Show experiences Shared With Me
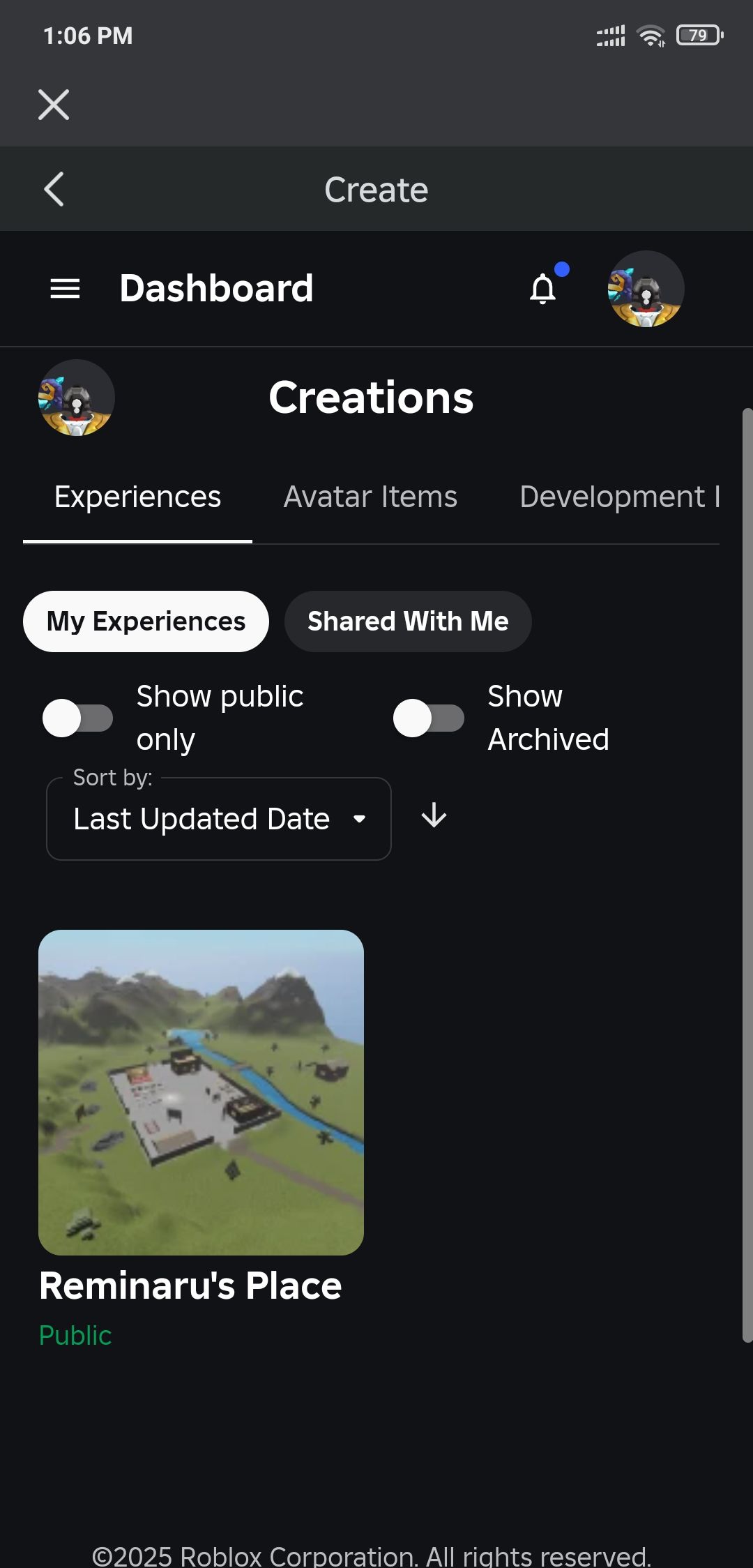 [408, 621]
